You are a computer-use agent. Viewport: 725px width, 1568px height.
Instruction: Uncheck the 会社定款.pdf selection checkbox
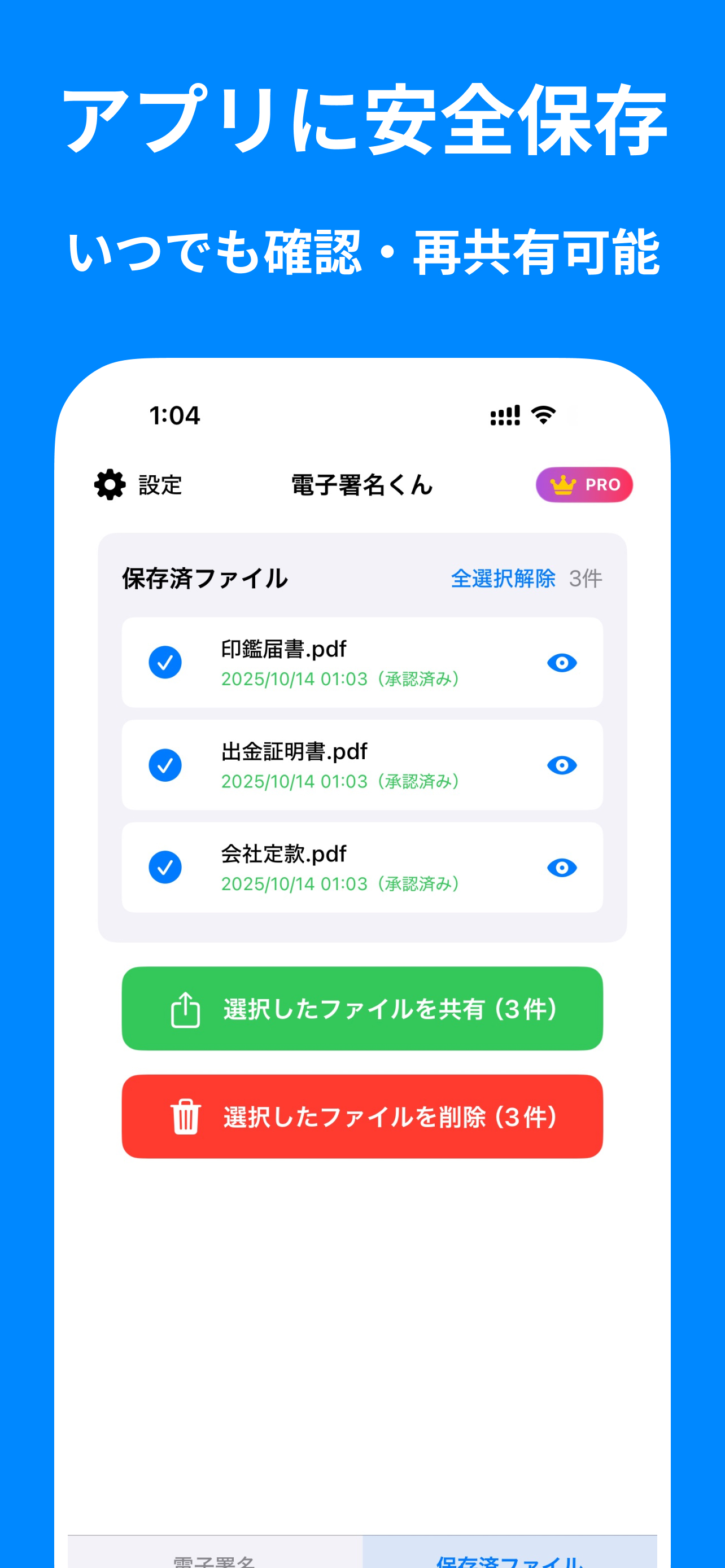(165, 868)
